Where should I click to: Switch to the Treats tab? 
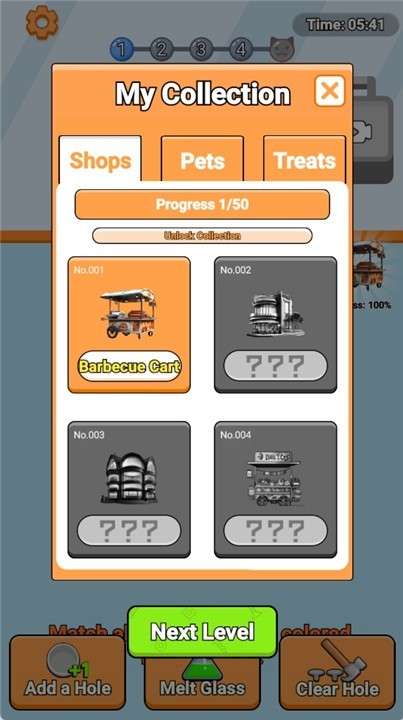coord(304,160)
